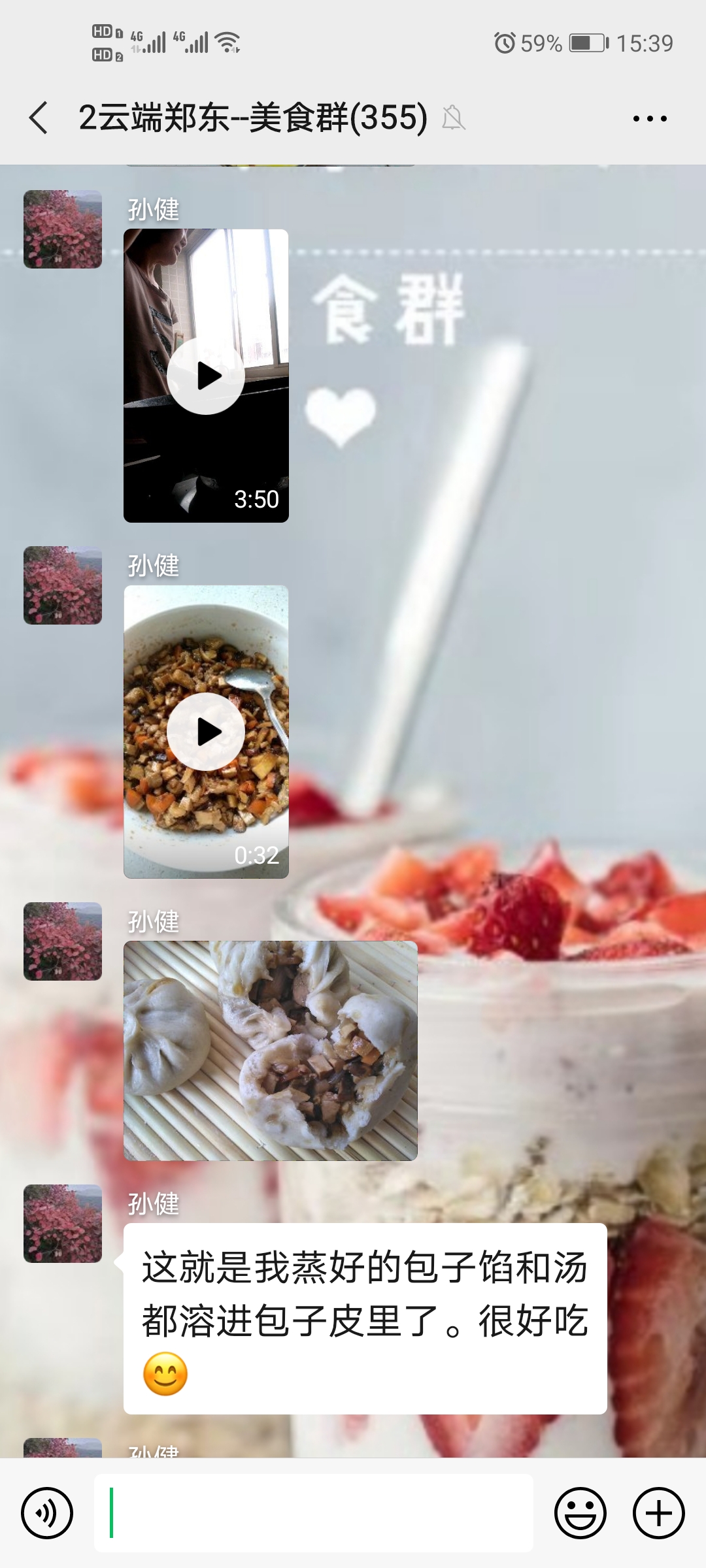The height and width of the screenshot is (1568, 706).
Task: Open the three-dot chat info menu
Action: click(650, 119)
